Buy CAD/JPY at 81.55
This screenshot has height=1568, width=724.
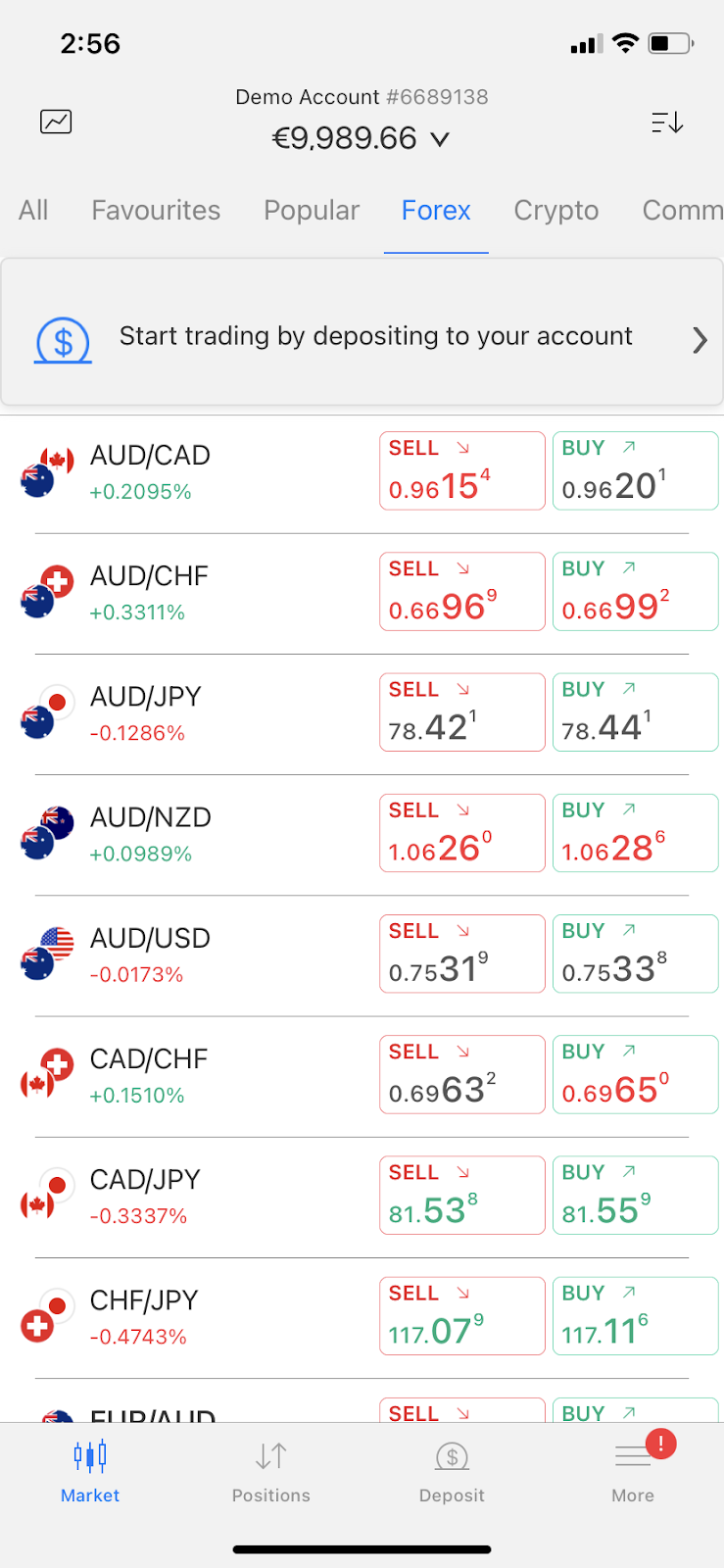(635, 1195)
